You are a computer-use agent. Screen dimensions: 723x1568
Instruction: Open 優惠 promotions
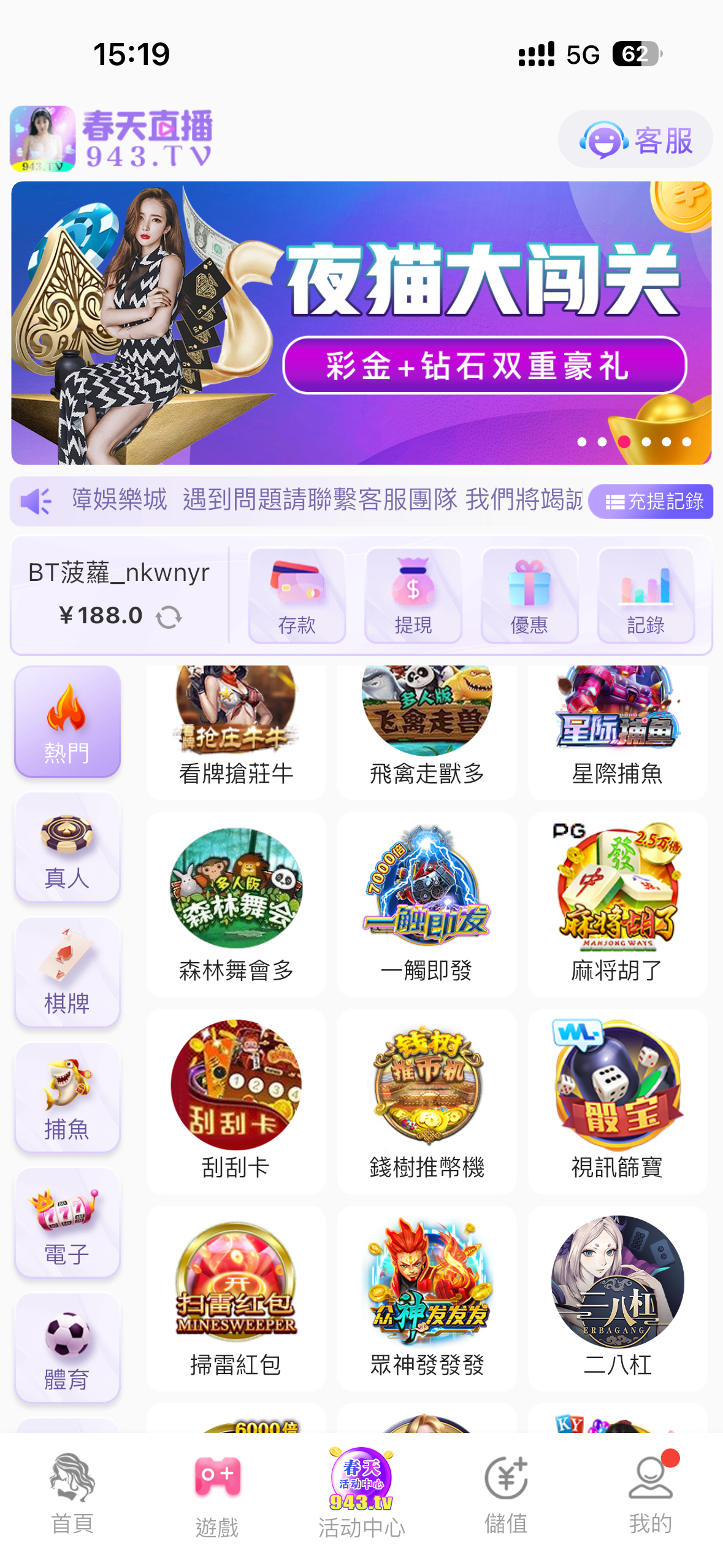pyautogui.click(x=529, y=594)
